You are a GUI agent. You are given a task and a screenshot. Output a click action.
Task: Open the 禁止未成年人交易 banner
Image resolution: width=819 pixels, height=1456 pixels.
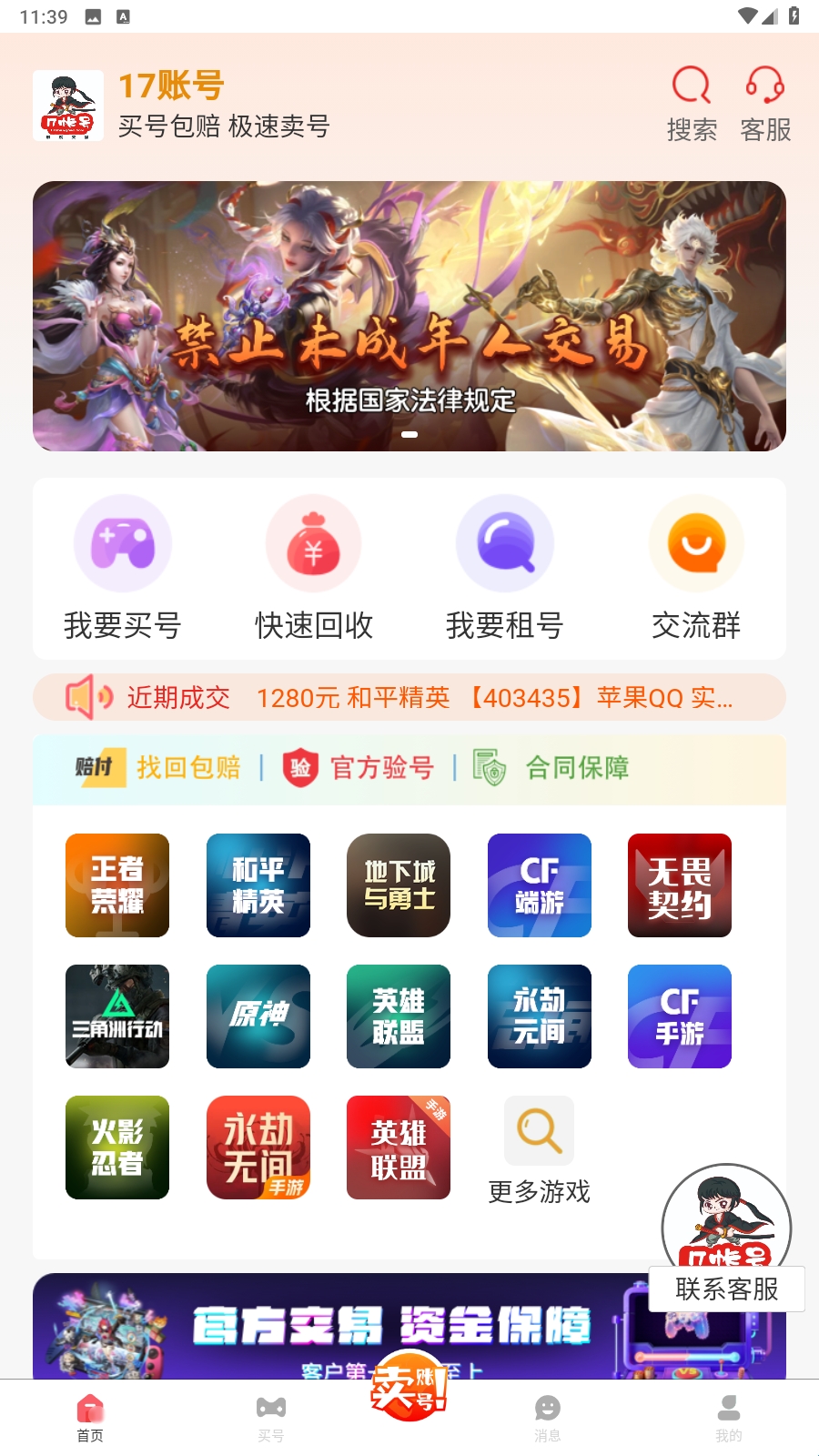click(x=409, y=316)
